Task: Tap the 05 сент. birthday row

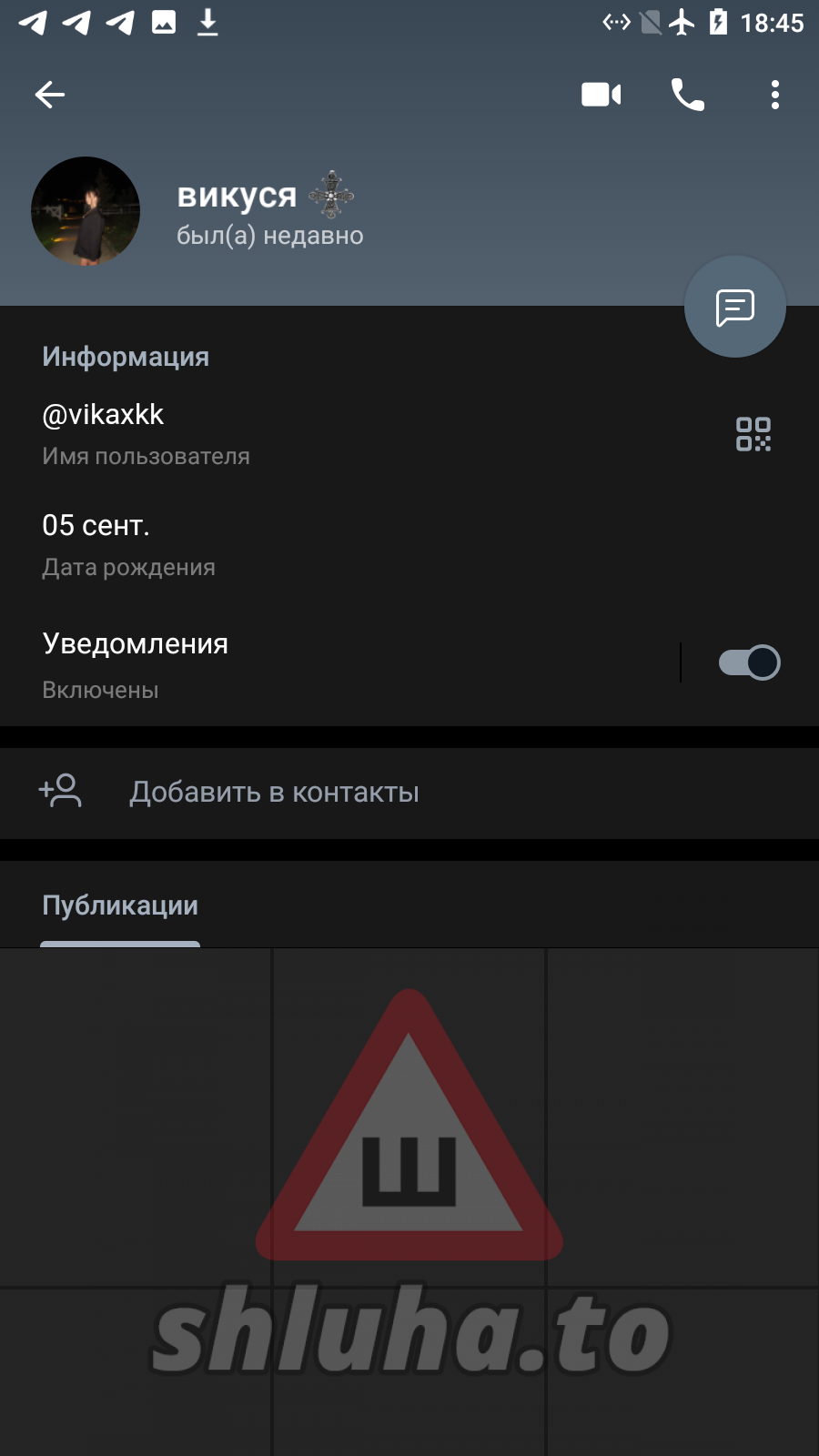Action: [x=273, y=544]
